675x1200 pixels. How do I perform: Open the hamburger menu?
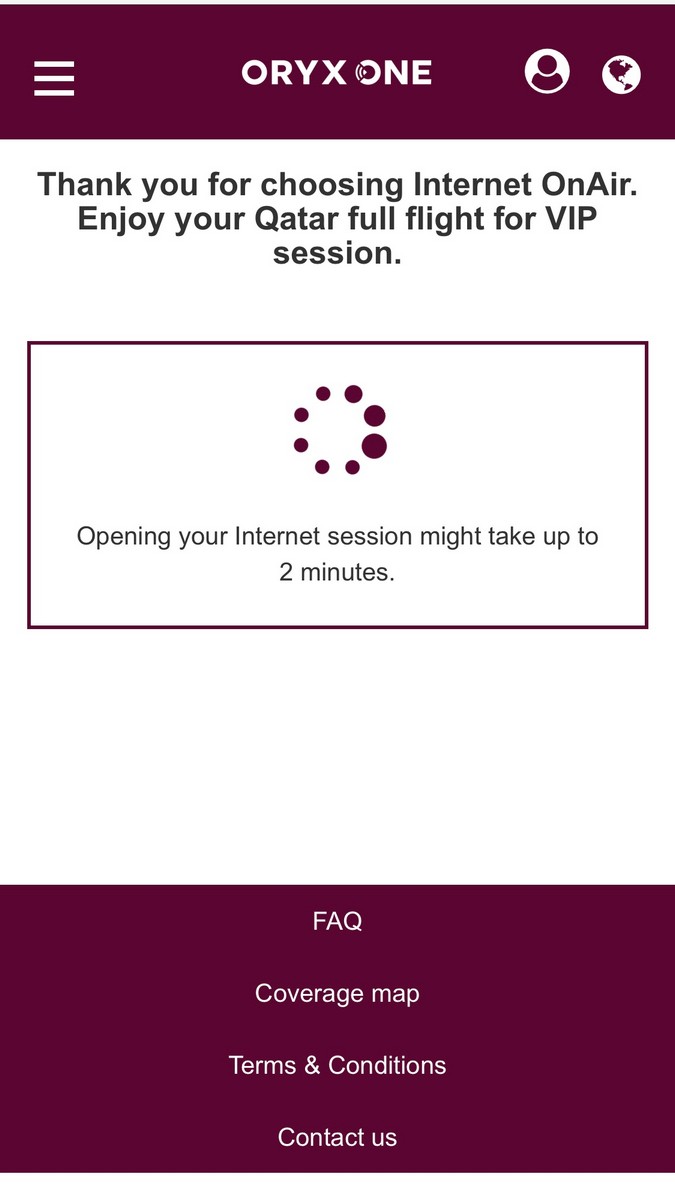click(x=54, y=78)
